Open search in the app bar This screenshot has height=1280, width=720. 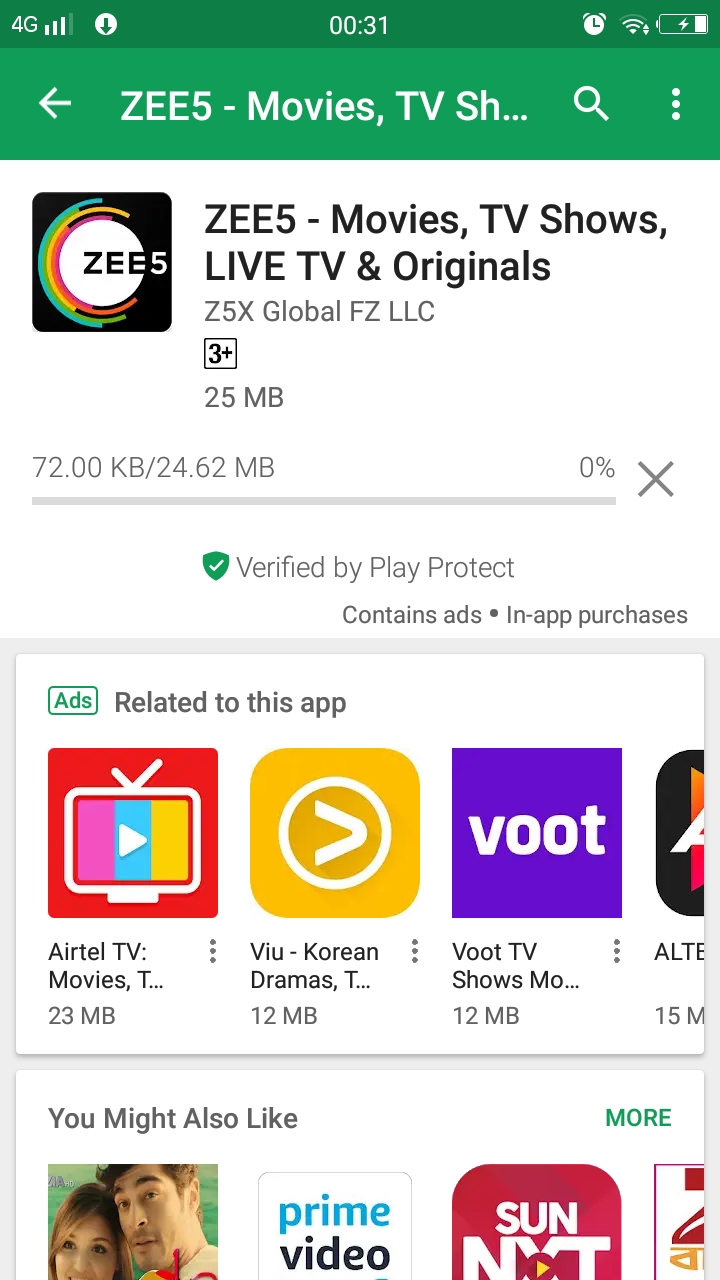point(591,104)
